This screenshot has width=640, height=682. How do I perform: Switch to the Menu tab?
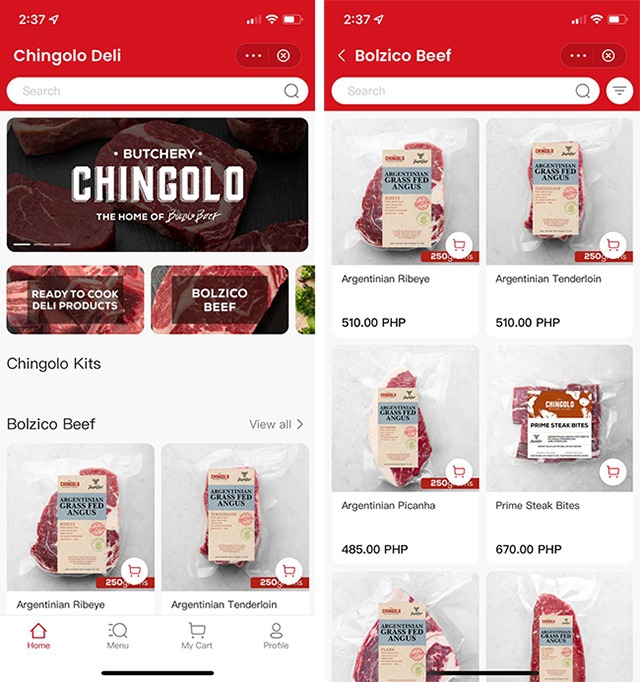(x=118, y=636)
